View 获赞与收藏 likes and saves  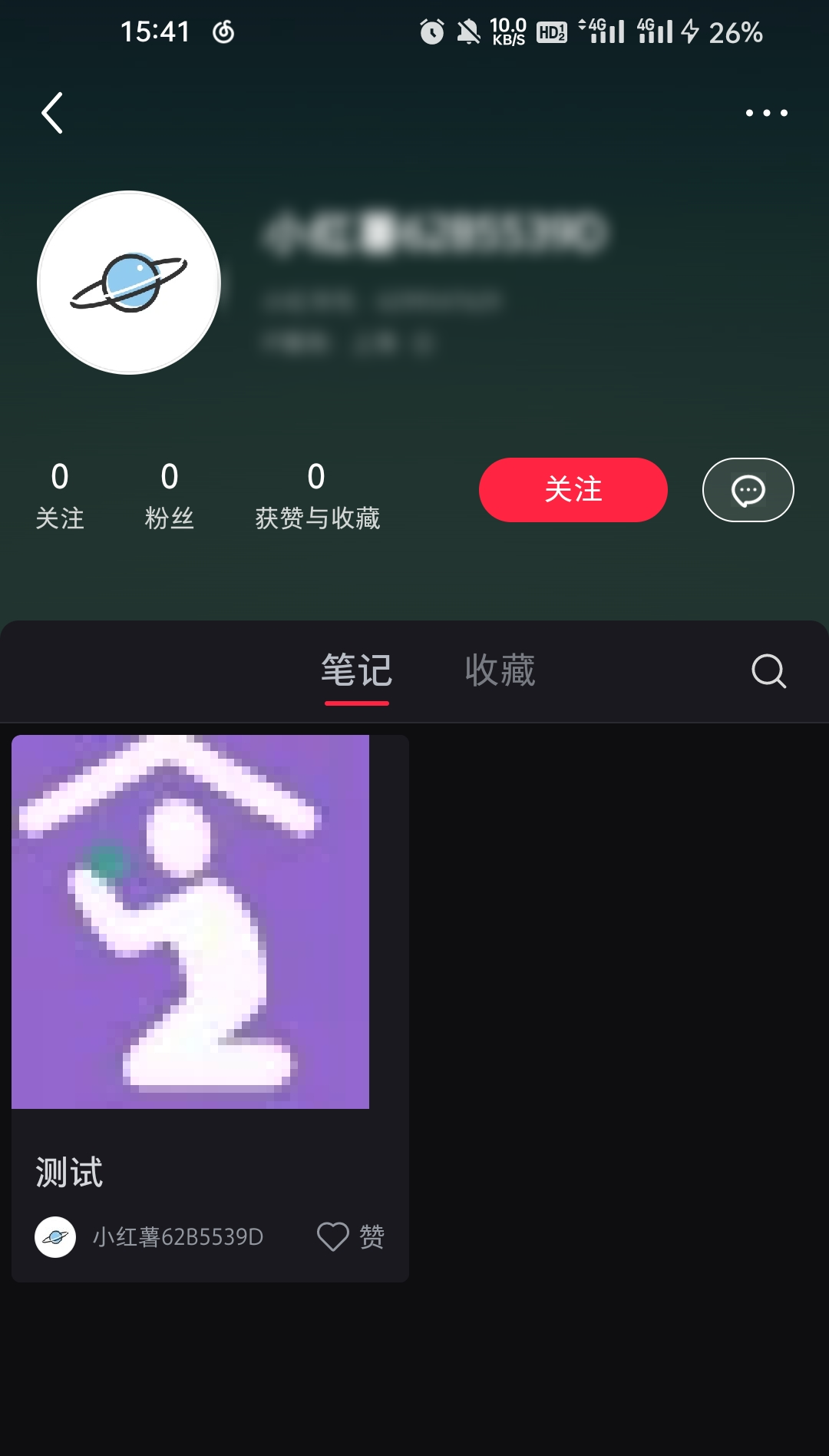[317, 495]
